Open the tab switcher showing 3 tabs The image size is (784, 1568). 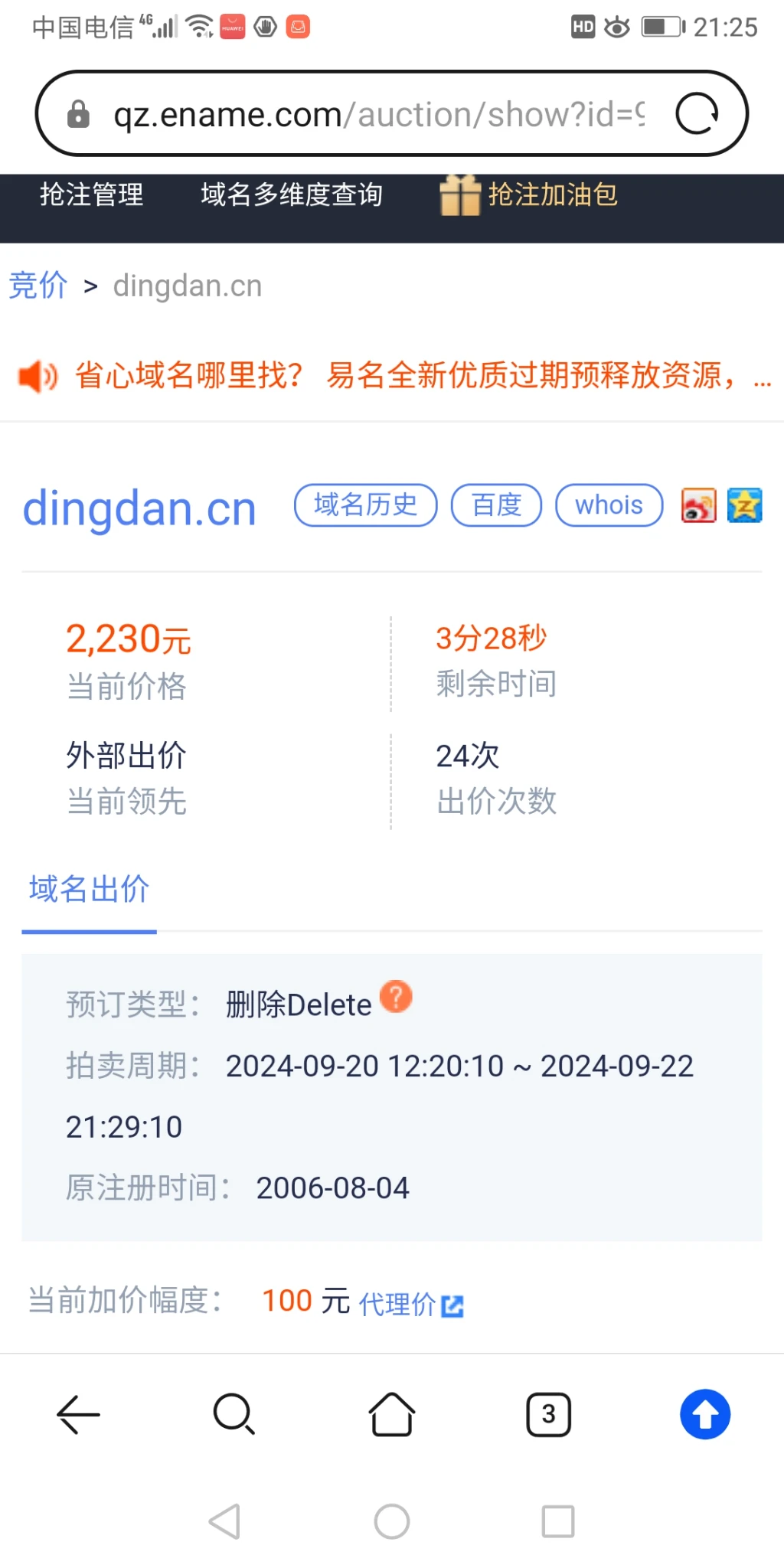[548, 1414]
